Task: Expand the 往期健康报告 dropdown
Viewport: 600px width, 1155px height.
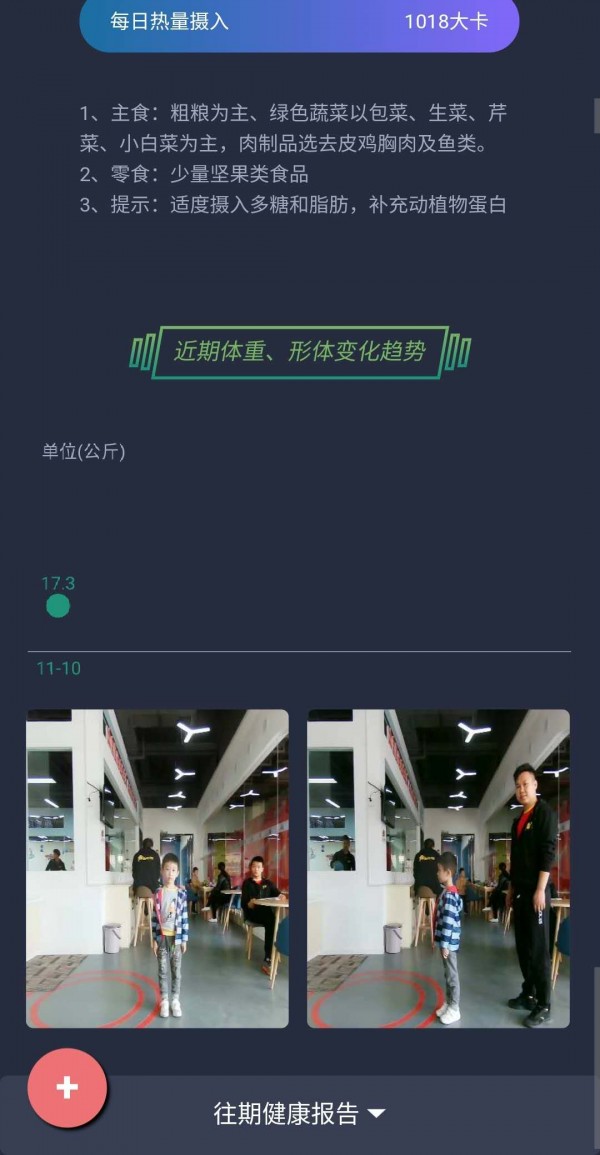Action: (299, 1114)
